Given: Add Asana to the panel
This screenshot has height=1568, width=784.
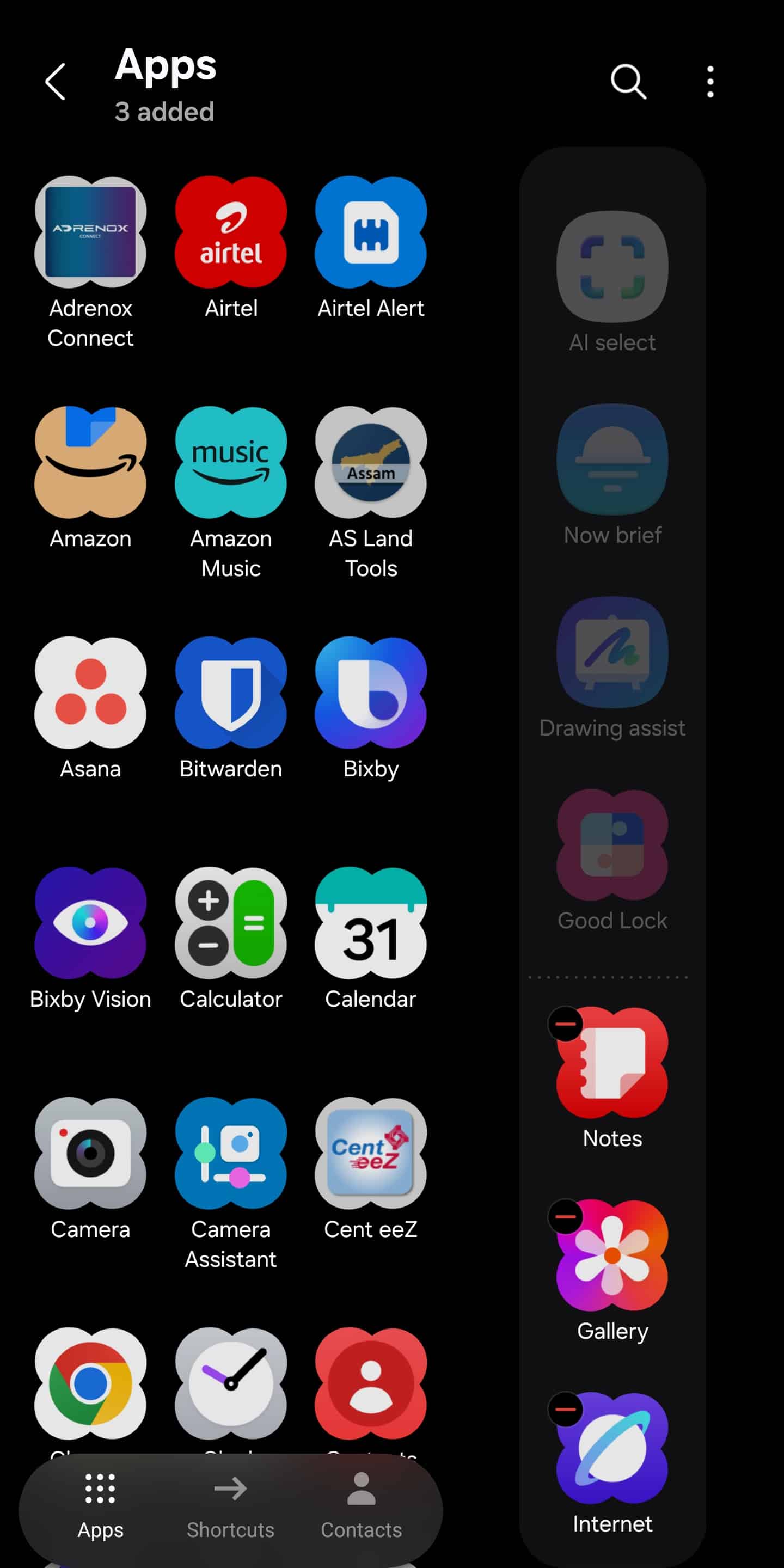Looking at the screenshot, I should 91,692.
